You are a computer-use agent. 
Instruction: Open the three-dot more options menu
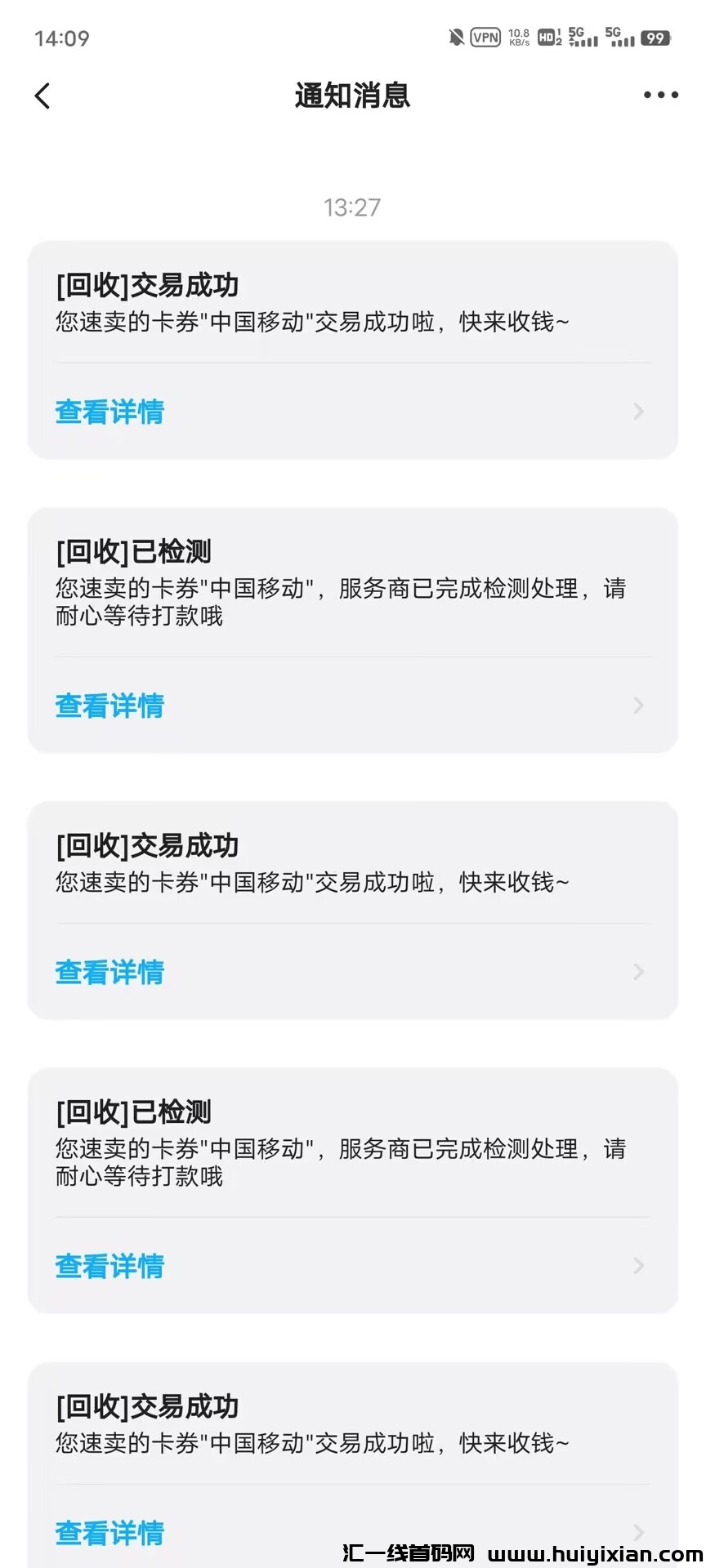(659, 95)
